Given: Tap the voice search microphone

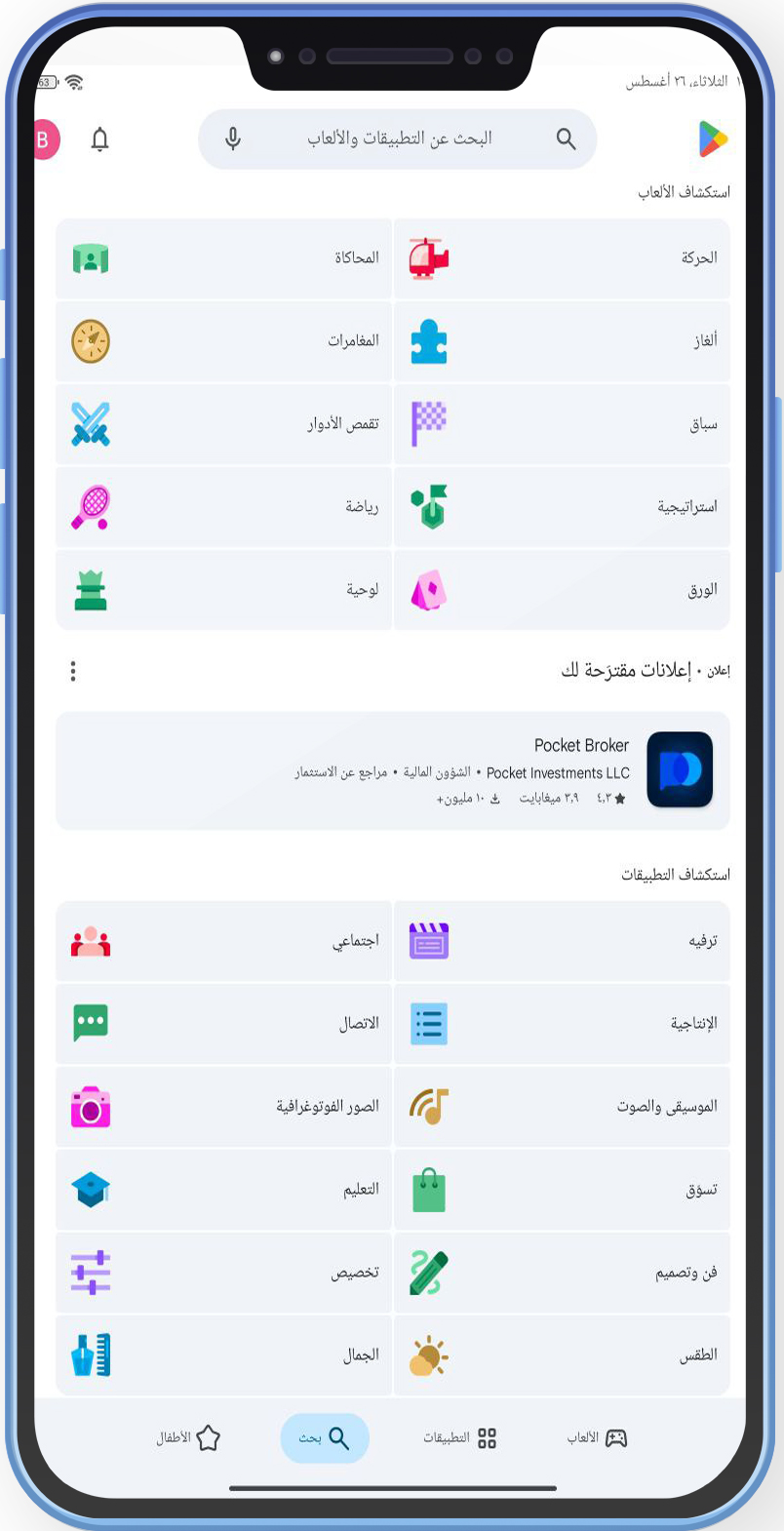Looking at the screenshot, I should click(x=233, y=138).
